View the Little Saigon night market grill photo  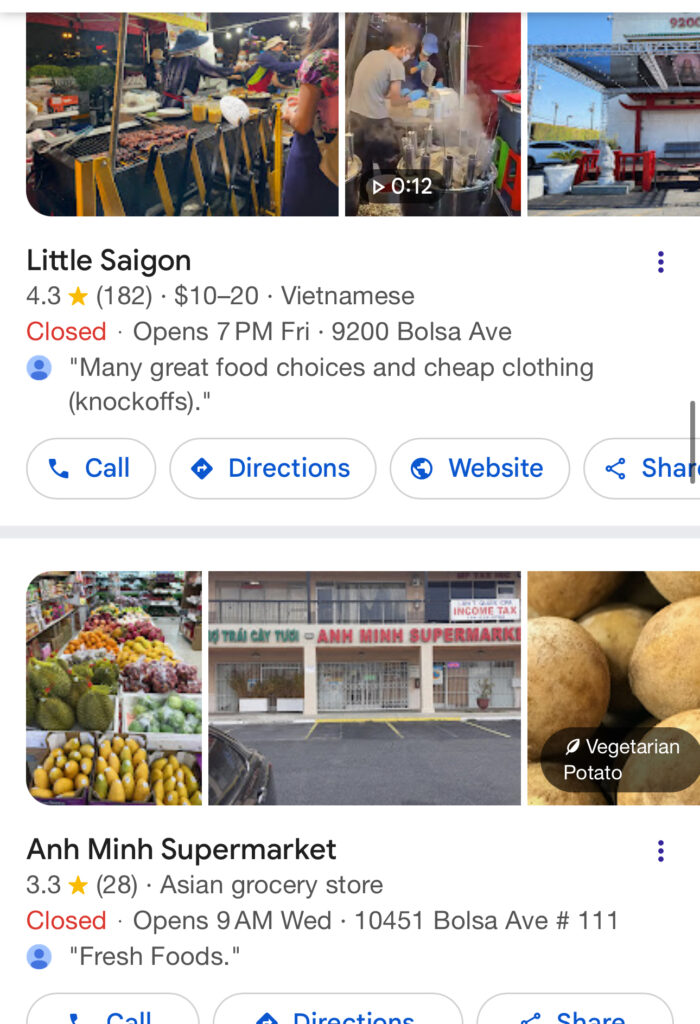(x=182, y=114)
